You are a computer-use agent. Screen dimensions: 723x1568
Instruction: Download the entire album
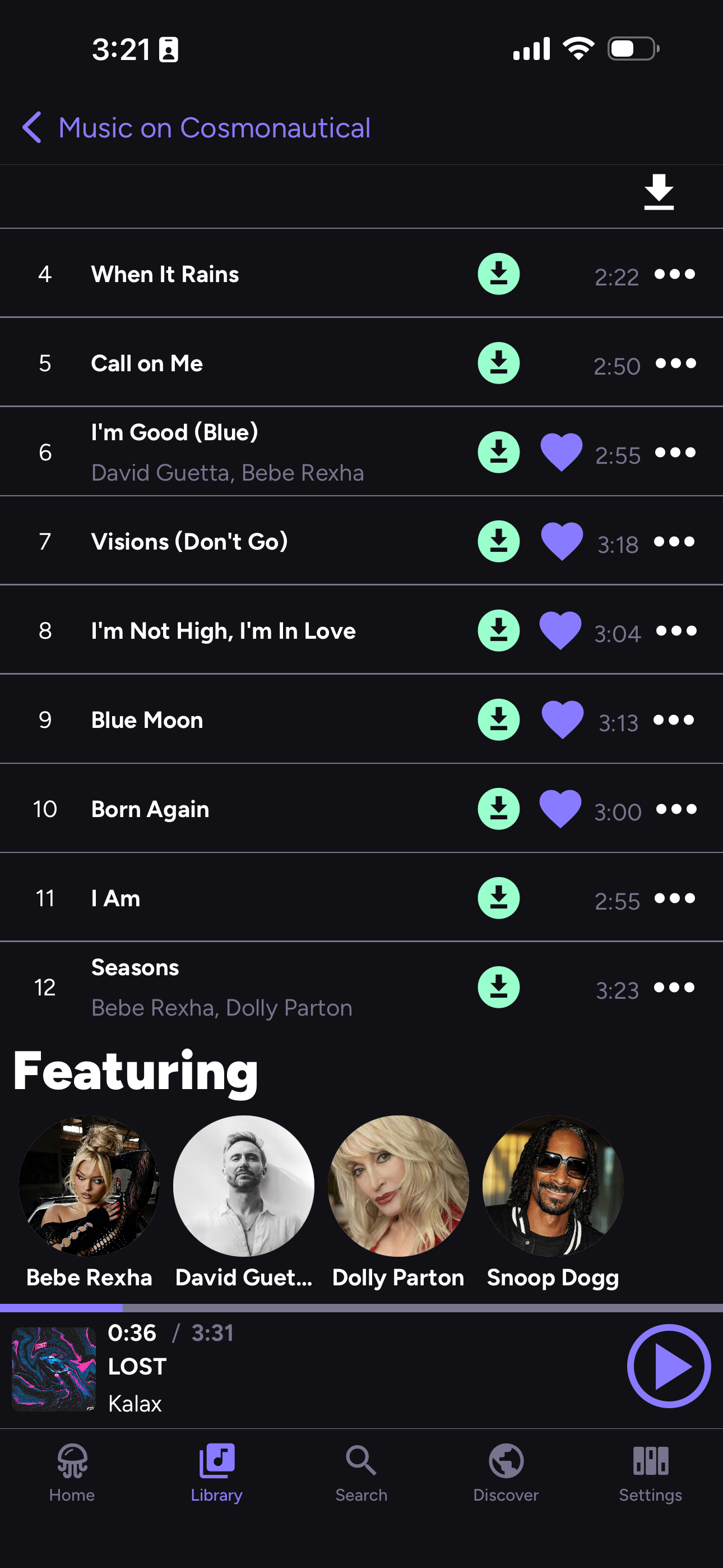tap(659, 193)
